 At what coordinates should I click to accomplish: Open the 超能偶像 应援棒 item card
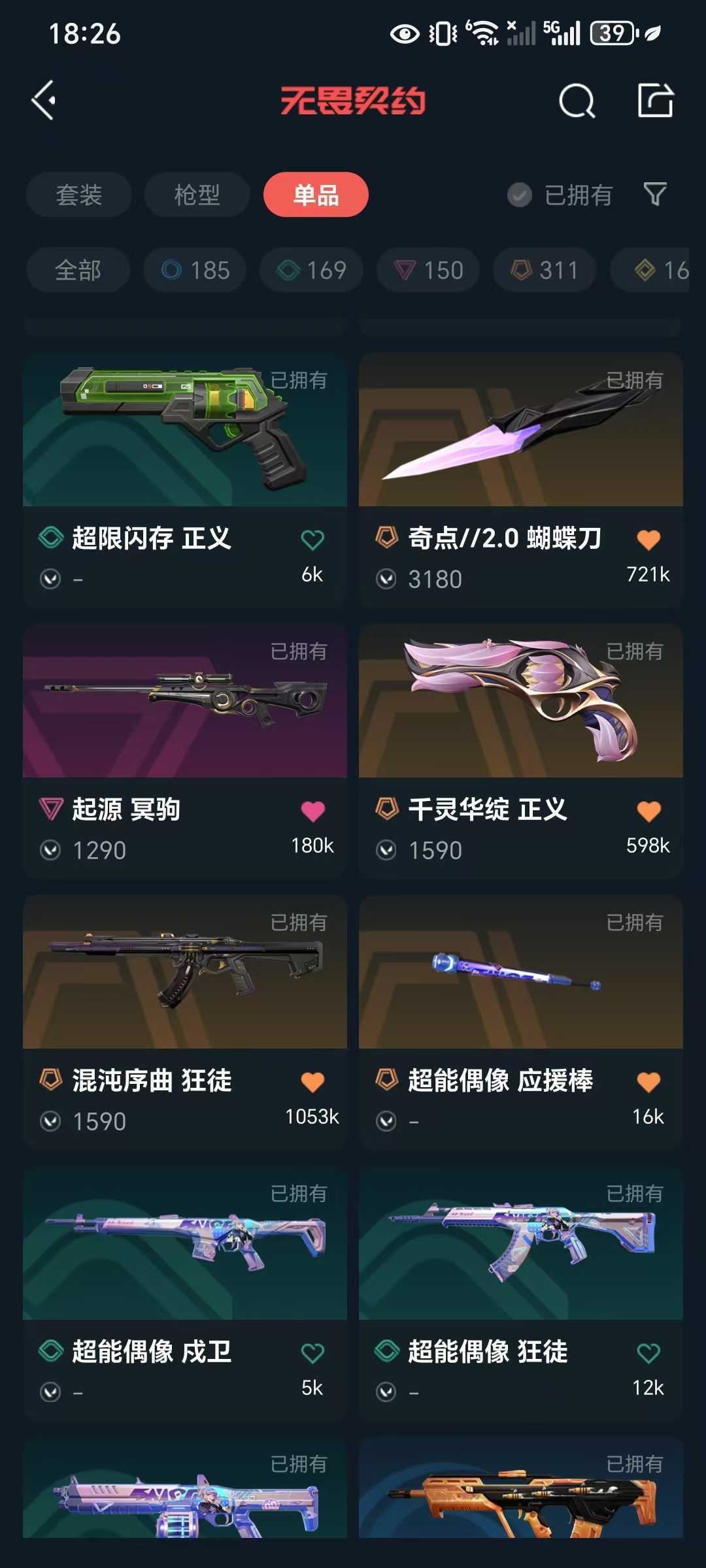point(521,1022)
